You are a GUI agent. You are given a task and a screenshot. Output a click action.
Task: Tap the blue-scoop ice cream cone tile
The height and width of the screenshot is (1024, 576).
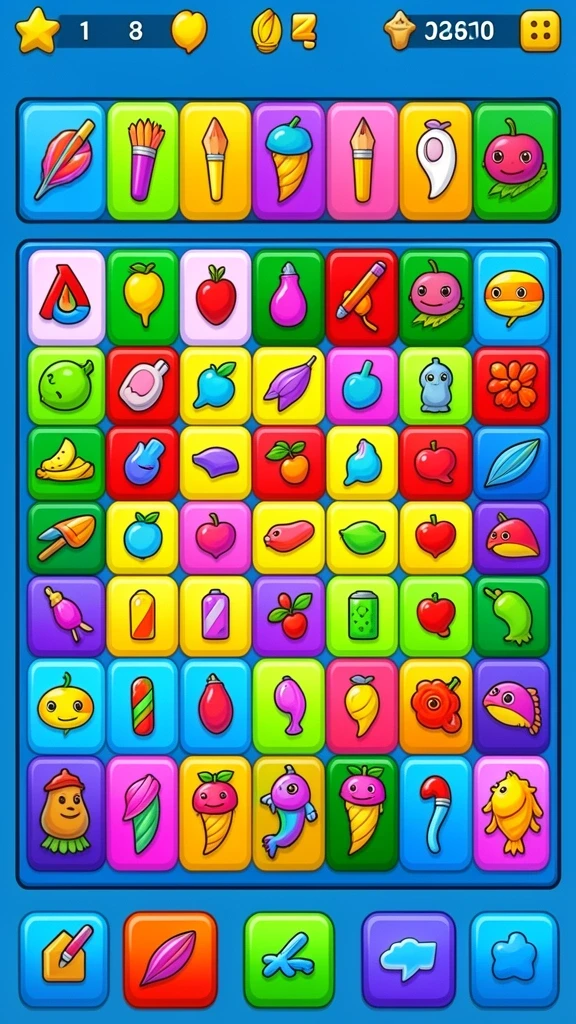click(289, 161)
